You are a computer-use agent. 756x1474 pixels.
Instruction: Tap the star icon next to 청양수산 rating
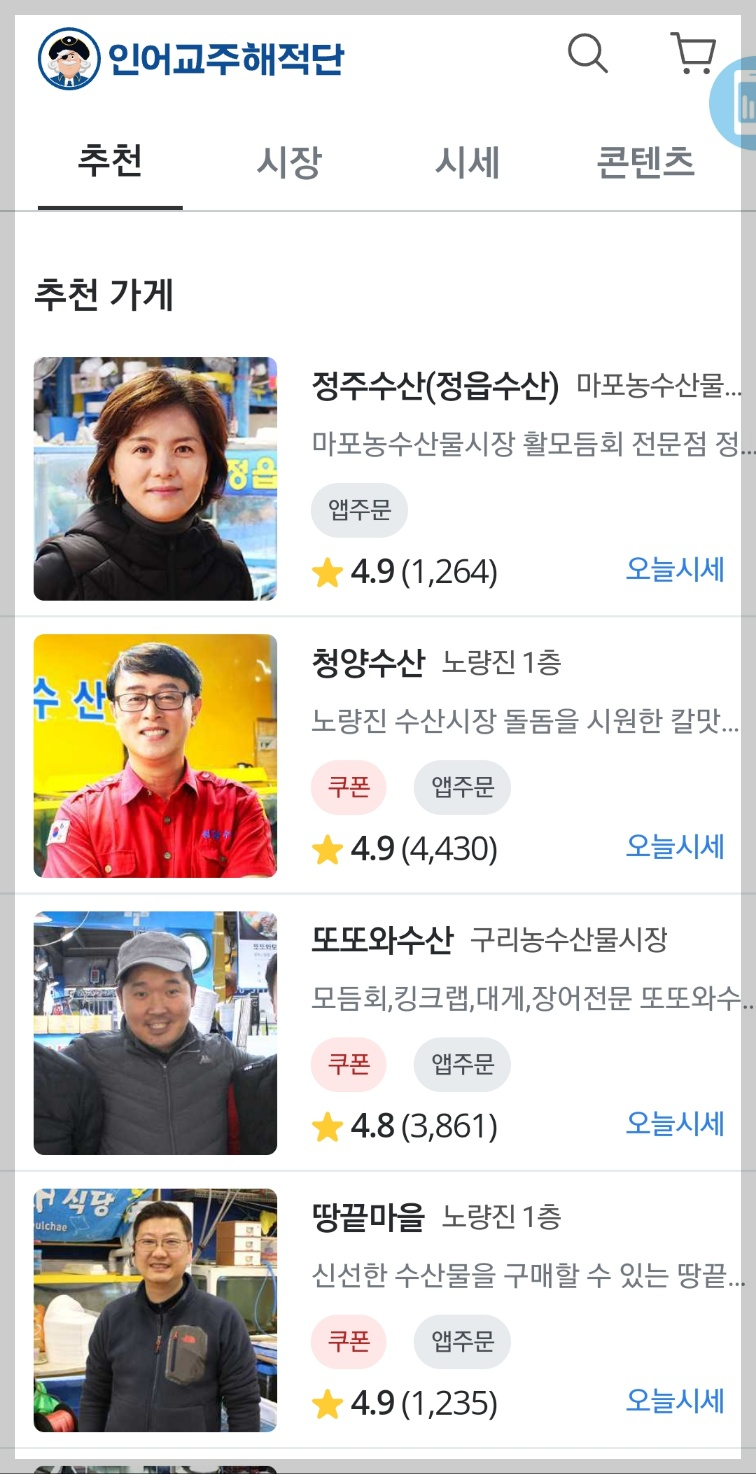pos(325,849)
